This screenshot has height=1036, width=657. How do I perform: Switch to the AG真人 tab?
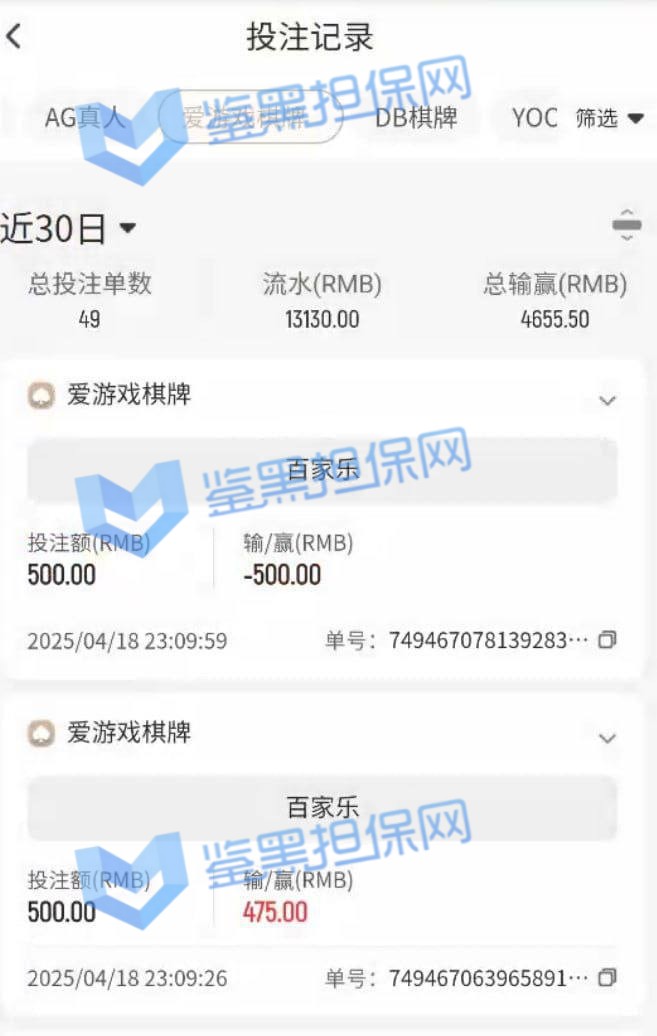[x=85, y=117]
